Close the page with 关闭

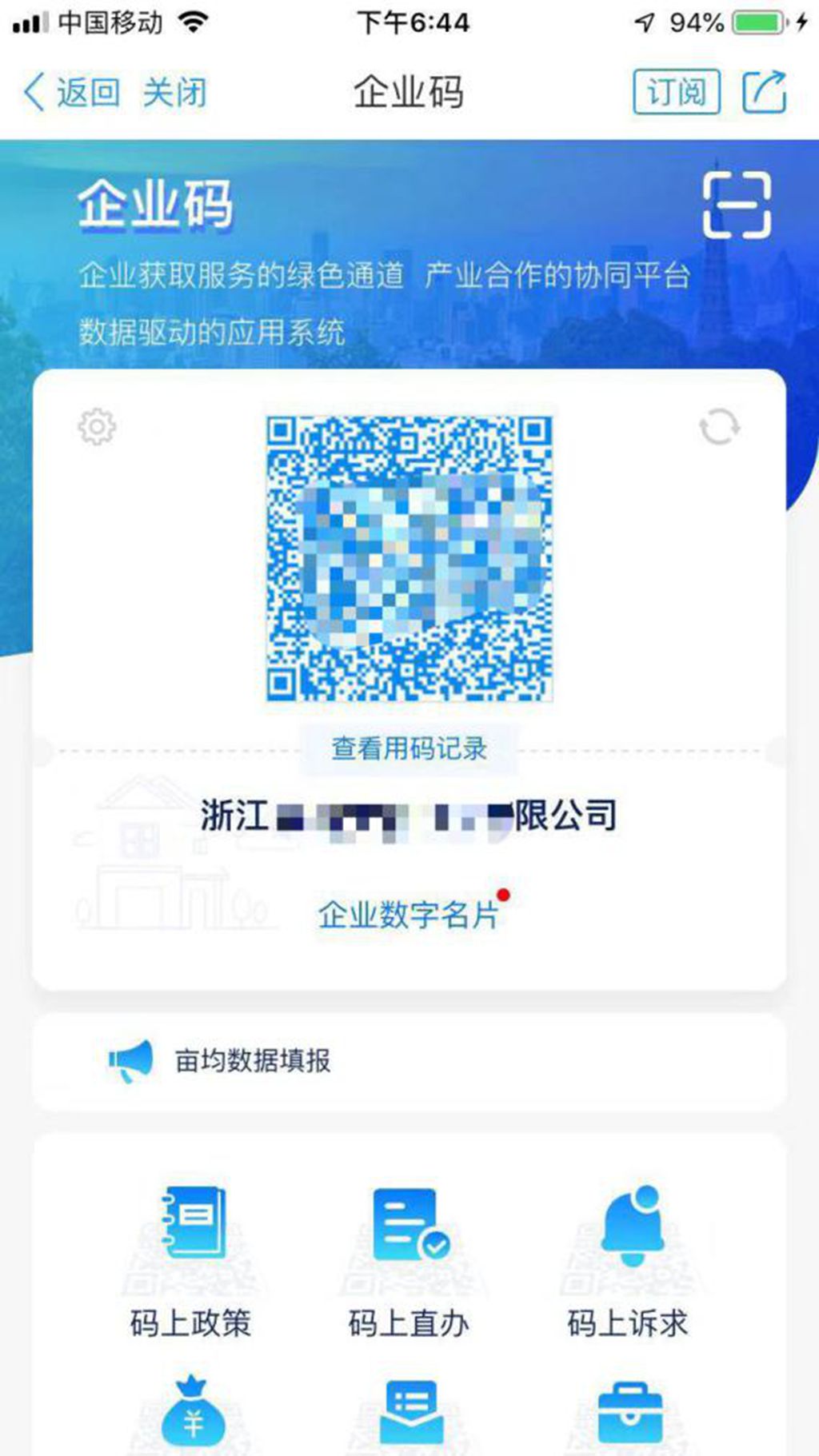point(174,93)
